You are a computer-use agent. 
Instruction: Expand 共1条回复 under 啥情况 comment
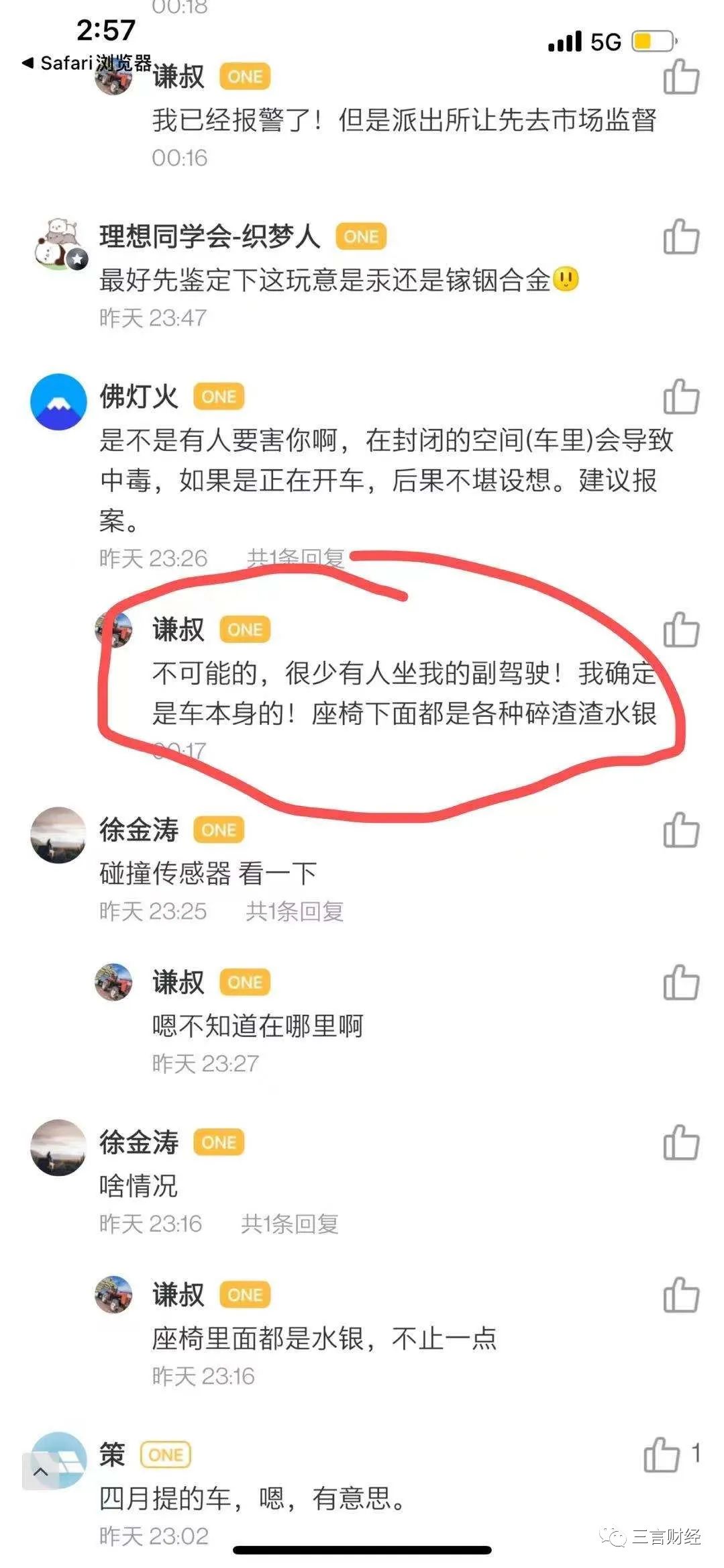(289, 1224)
